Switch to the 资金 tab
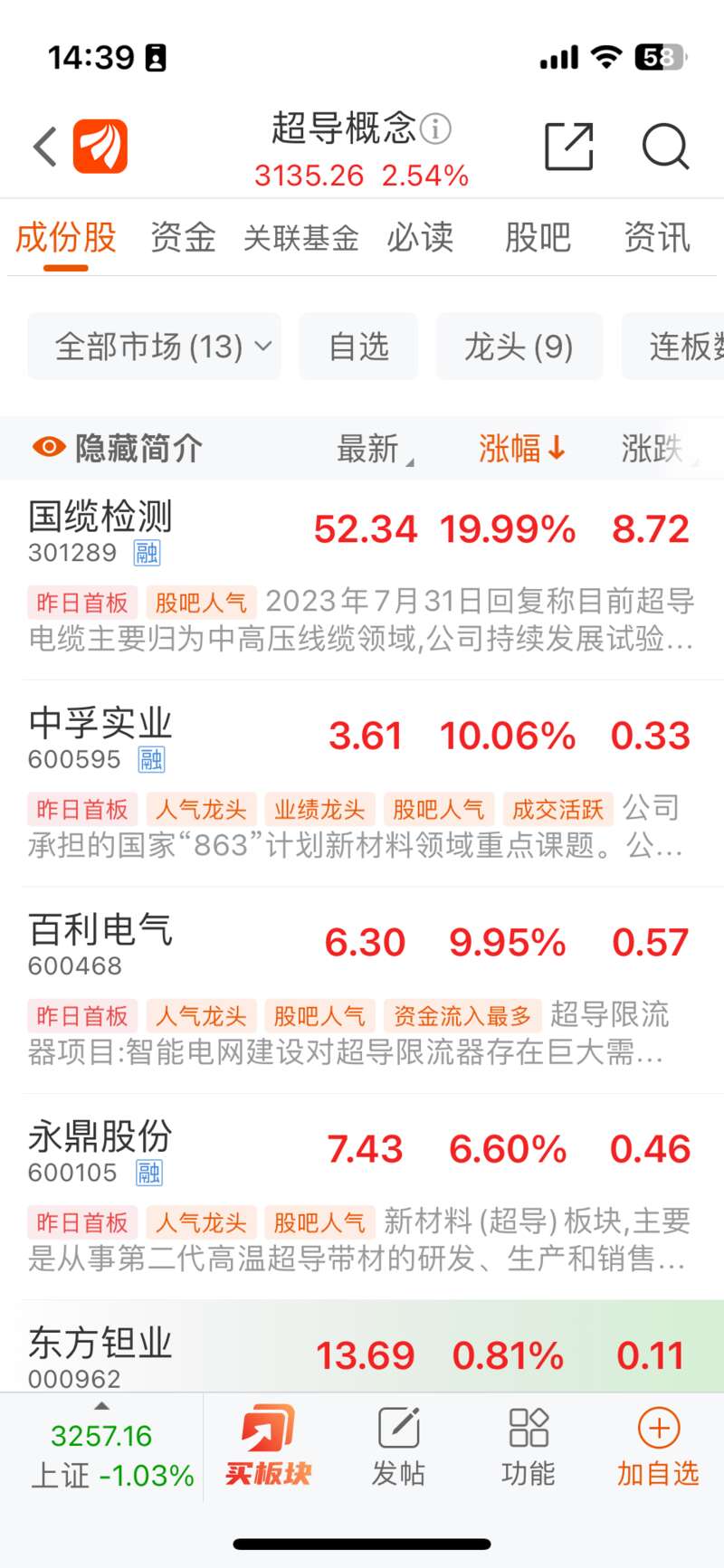Screen dimensions: 724x1568 click(x=183, y=238)
